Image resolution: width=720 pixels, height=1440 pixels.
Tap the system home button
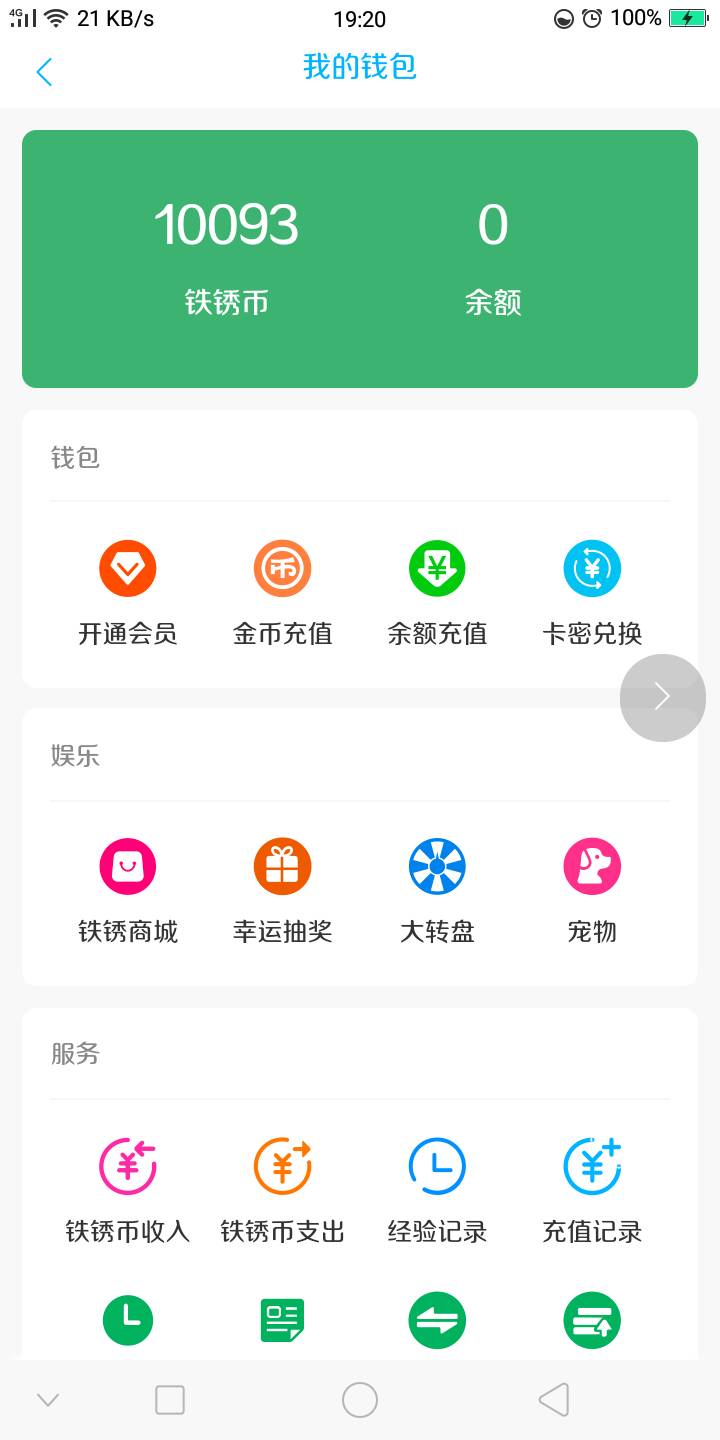tap(360, 1400)
